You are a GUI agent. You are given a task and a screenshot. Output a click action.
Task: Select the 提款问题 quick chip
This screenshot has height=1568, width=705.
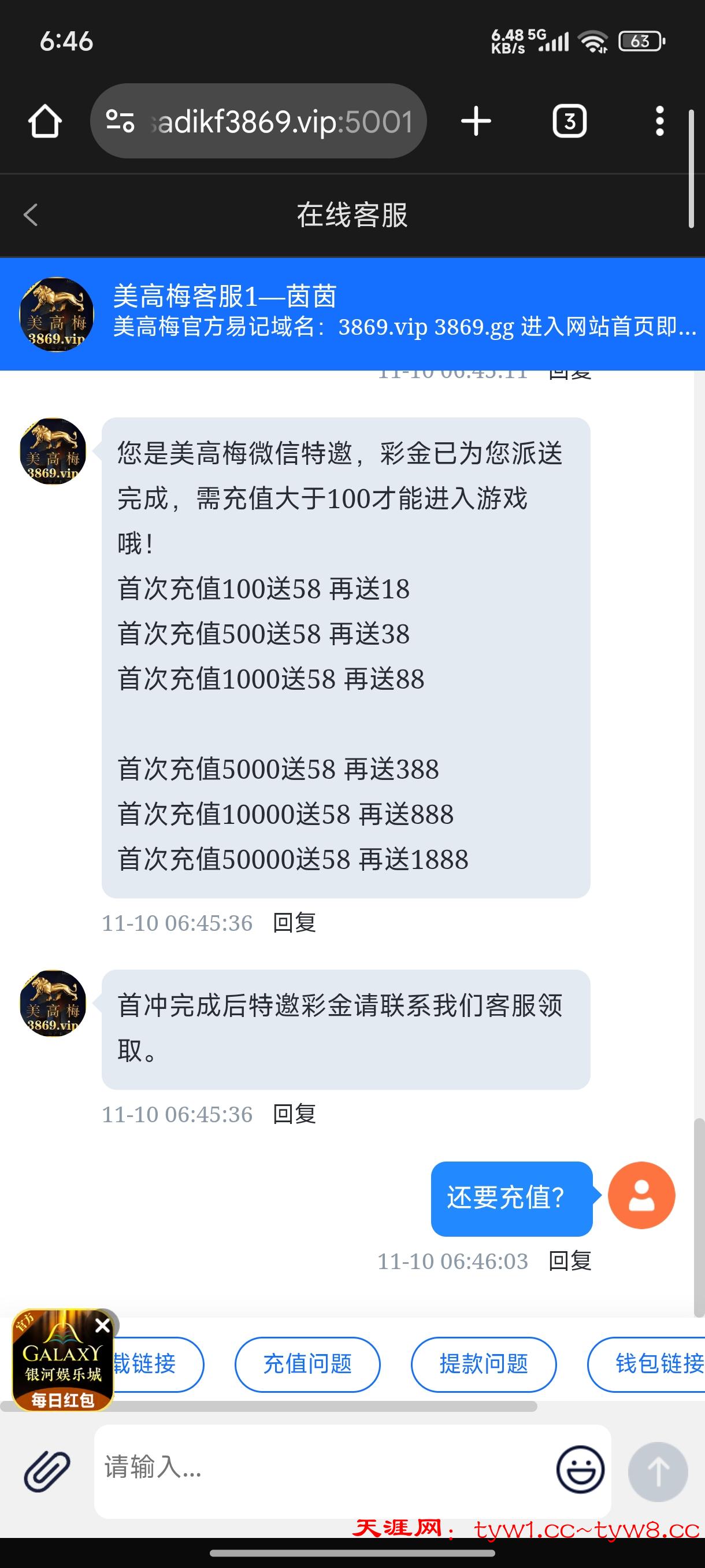pyautogui.click(x=484, y=1364)
